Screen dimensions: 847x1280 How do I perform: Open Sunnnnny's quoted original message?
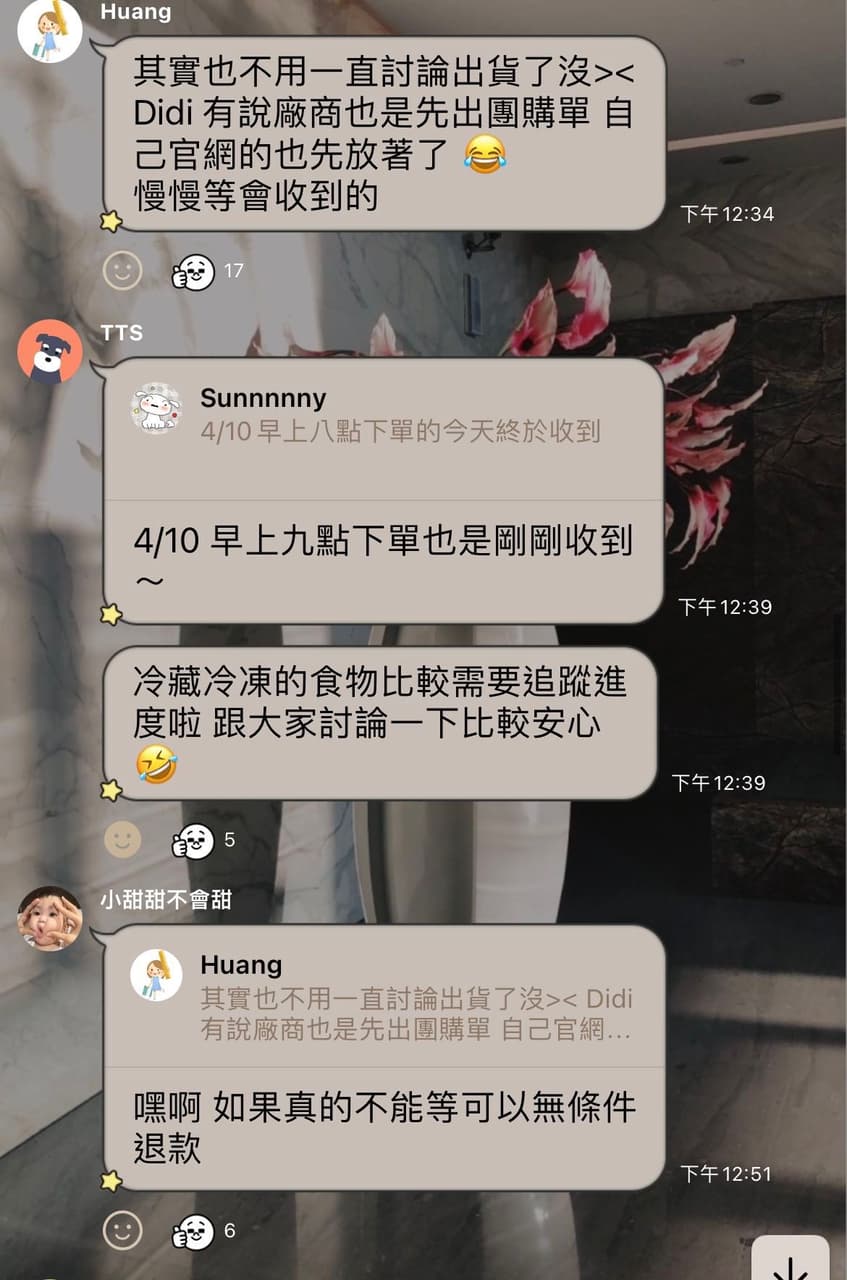pos(400,428)
